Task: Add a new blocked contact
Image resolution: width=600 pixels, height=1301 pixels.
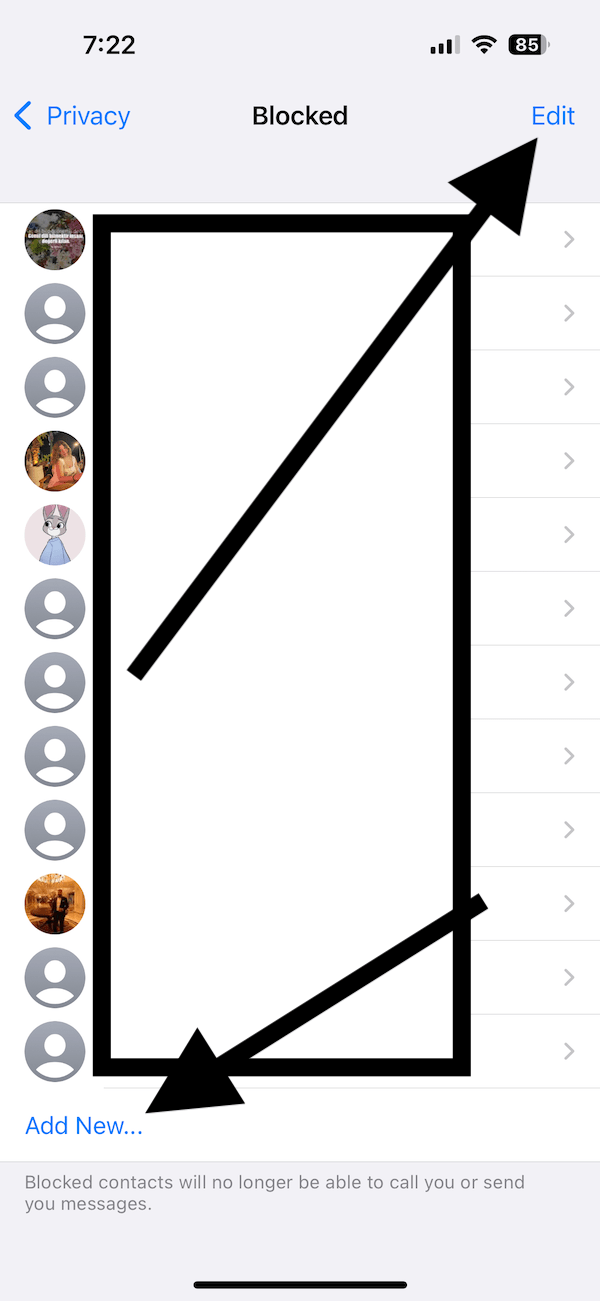Action: [84, 1125]
